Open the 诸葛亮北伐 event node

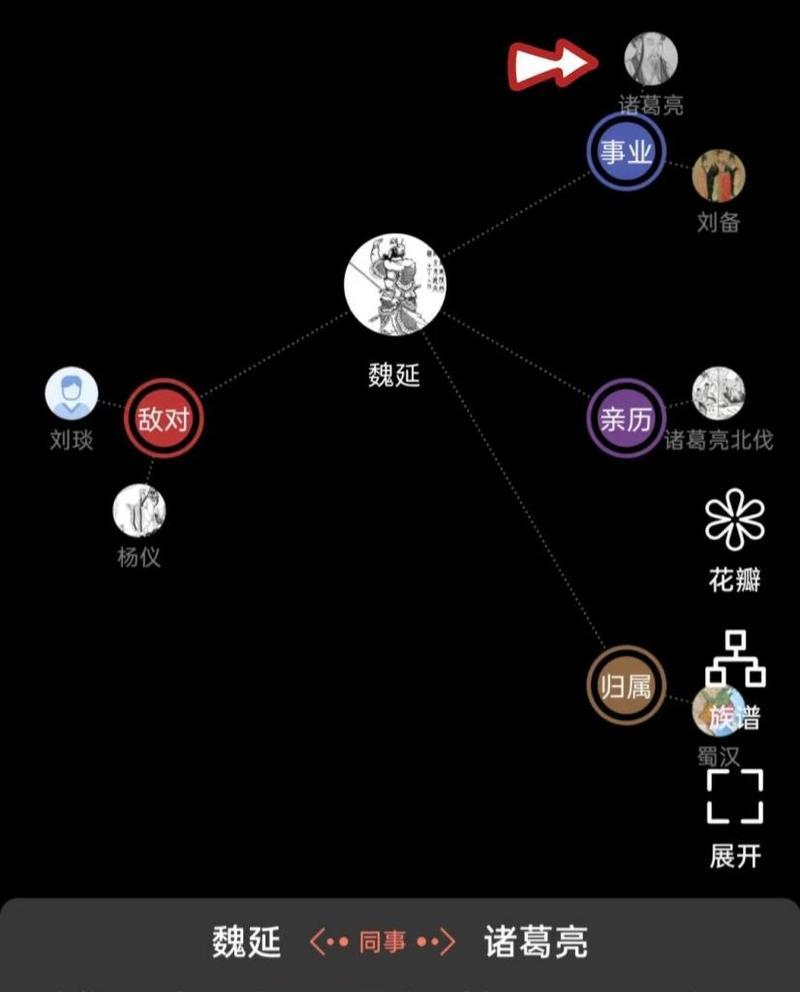(x=719, y=394)
